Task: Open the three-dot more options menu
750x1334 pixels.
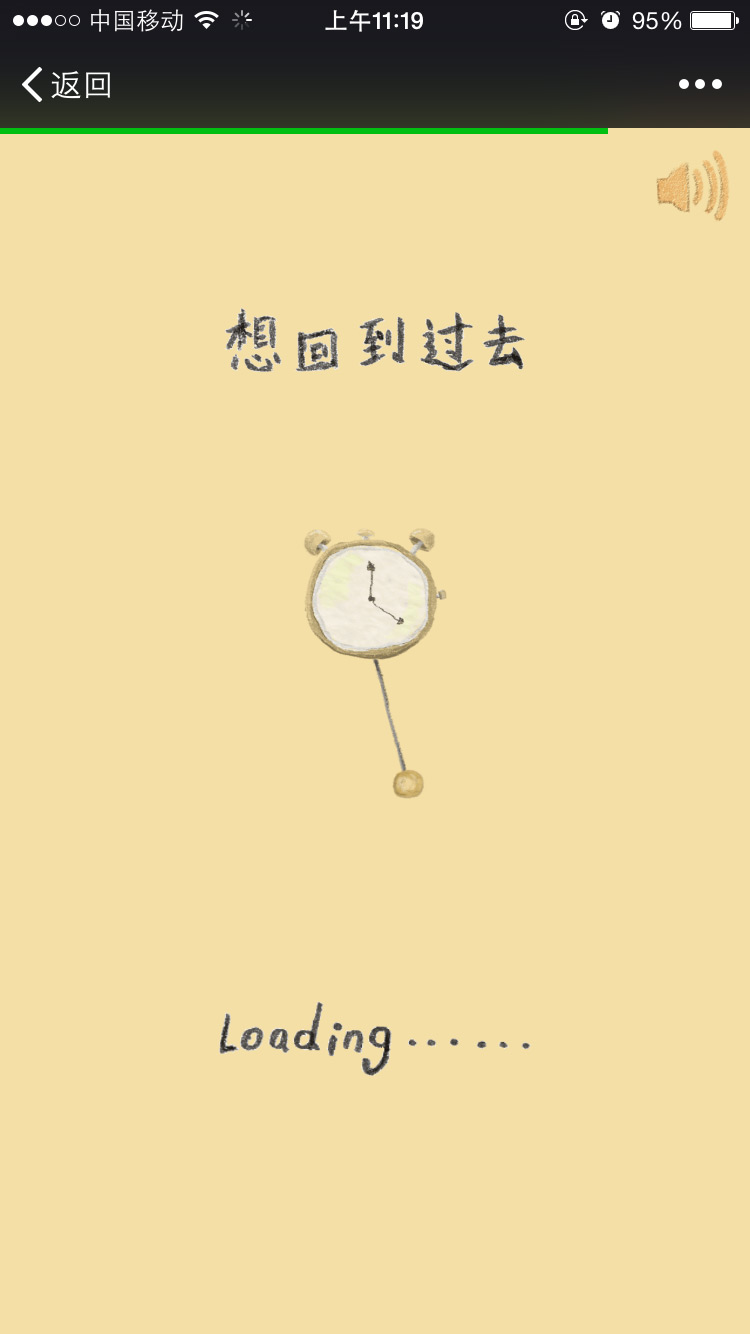Action: (700, 85)
